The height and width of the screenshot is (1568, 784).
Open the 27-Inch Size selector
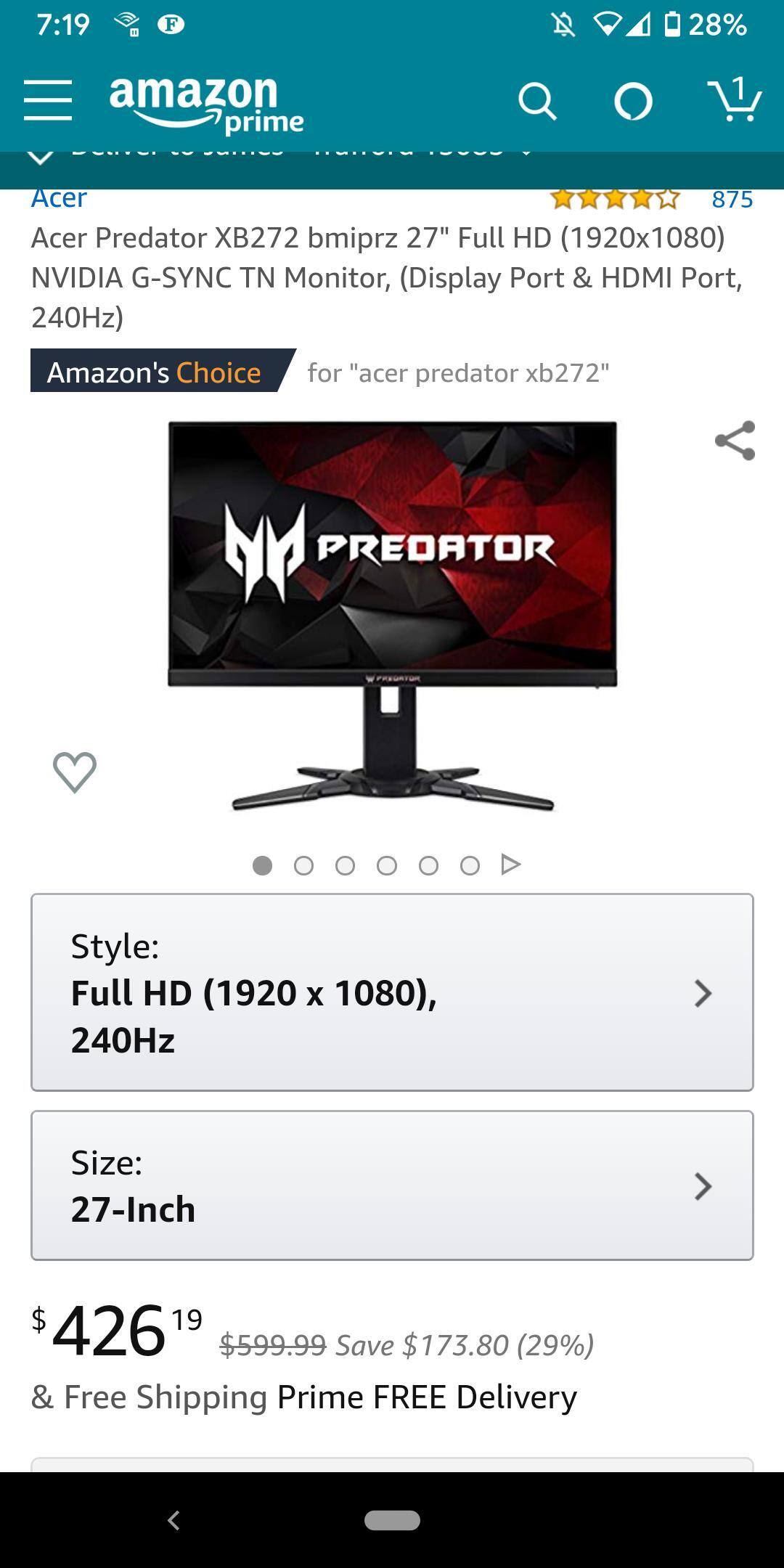[x=392, y=1183]
